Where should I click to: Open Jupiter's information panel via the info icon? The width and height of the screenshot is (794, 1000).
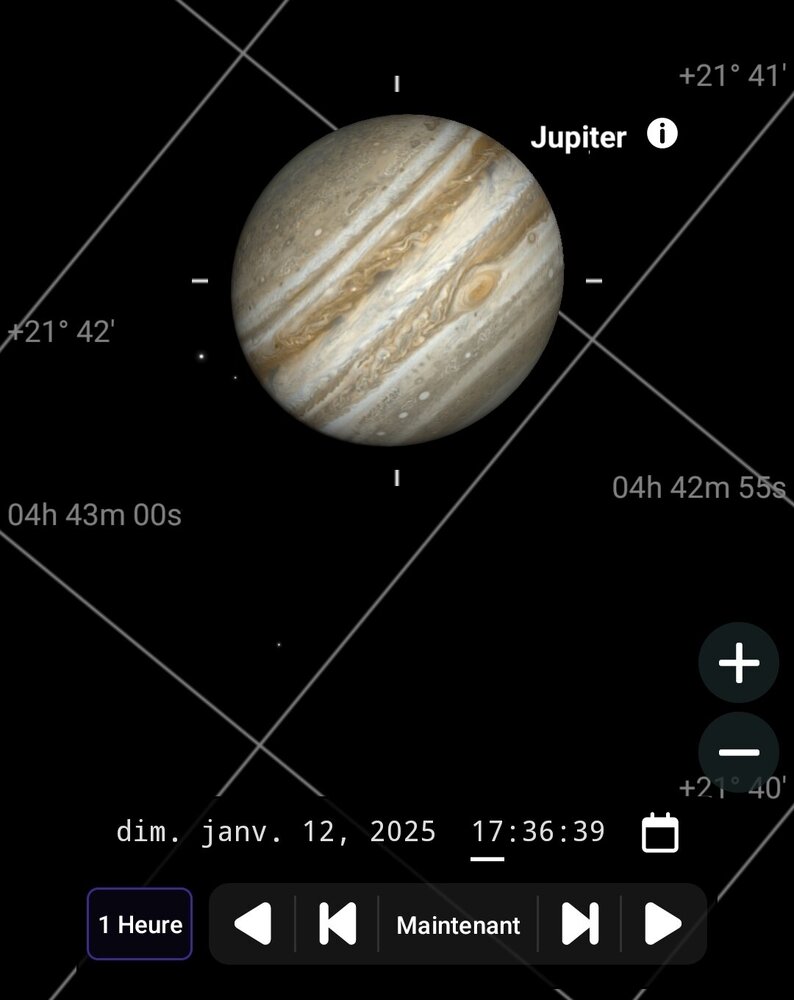(664, 133)
